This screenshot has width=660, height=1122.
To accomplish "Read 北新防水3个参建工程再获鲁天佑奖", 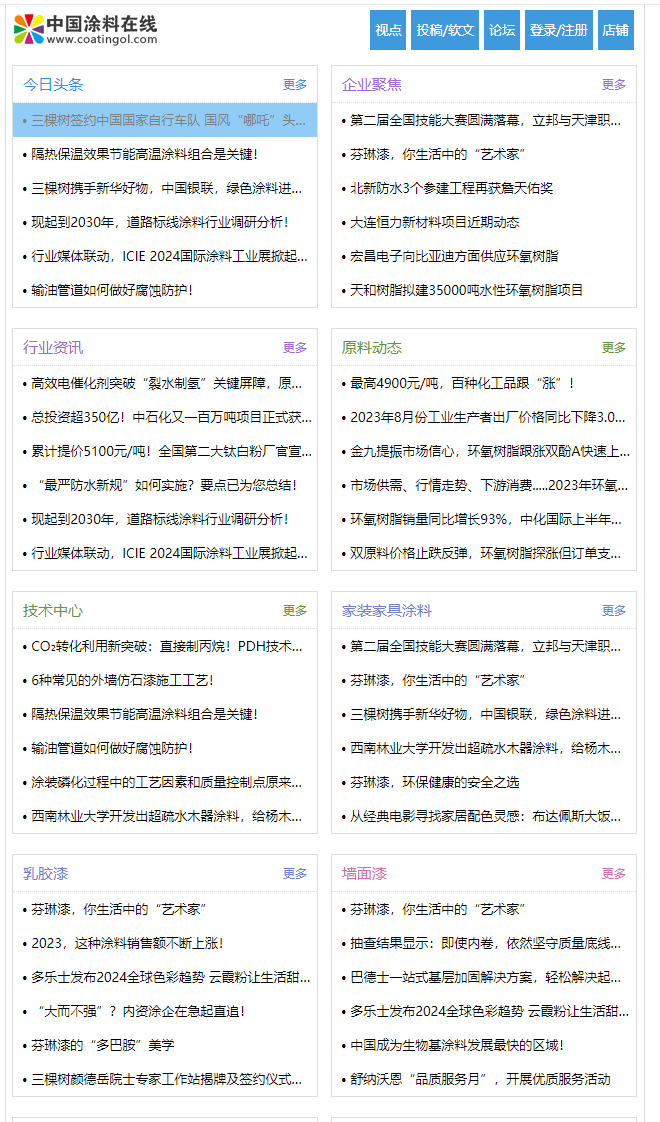I will coord(451,188).
